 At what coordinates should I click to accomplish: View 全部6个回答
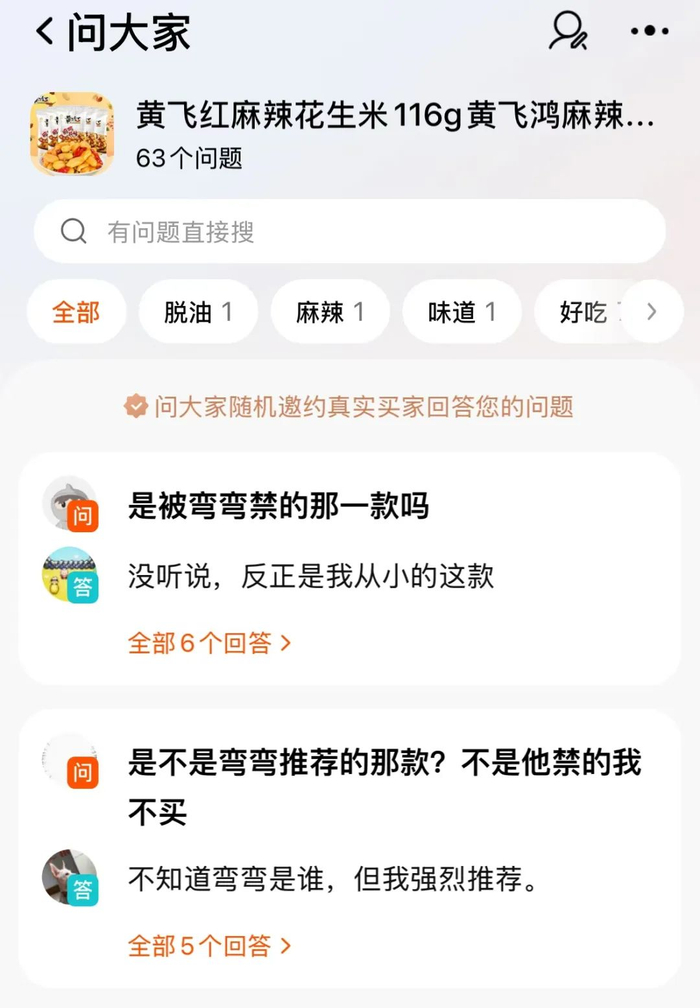point(210,643)
